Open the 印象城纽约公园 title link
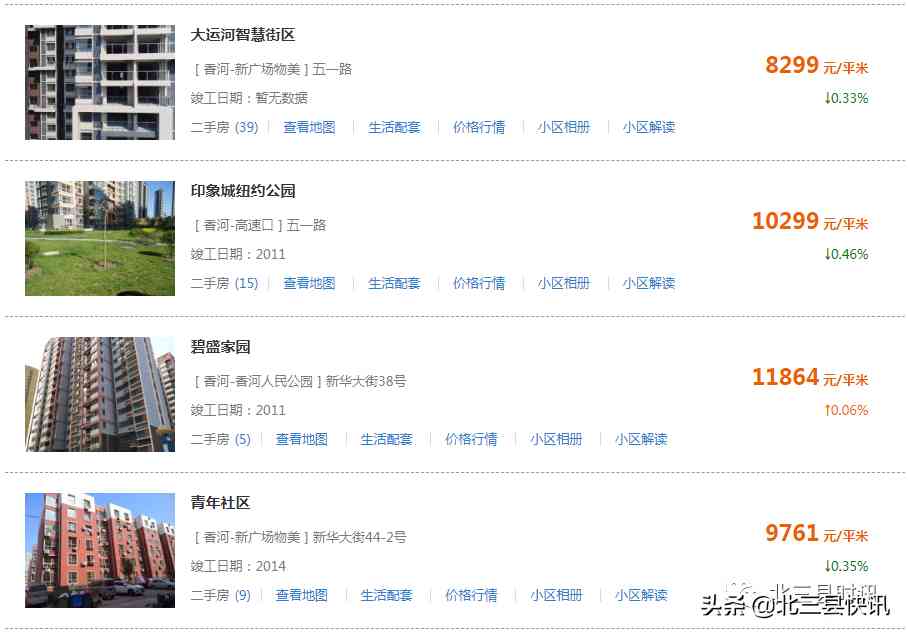The width and height of the screenshot is (908, 635). (243, 191)
